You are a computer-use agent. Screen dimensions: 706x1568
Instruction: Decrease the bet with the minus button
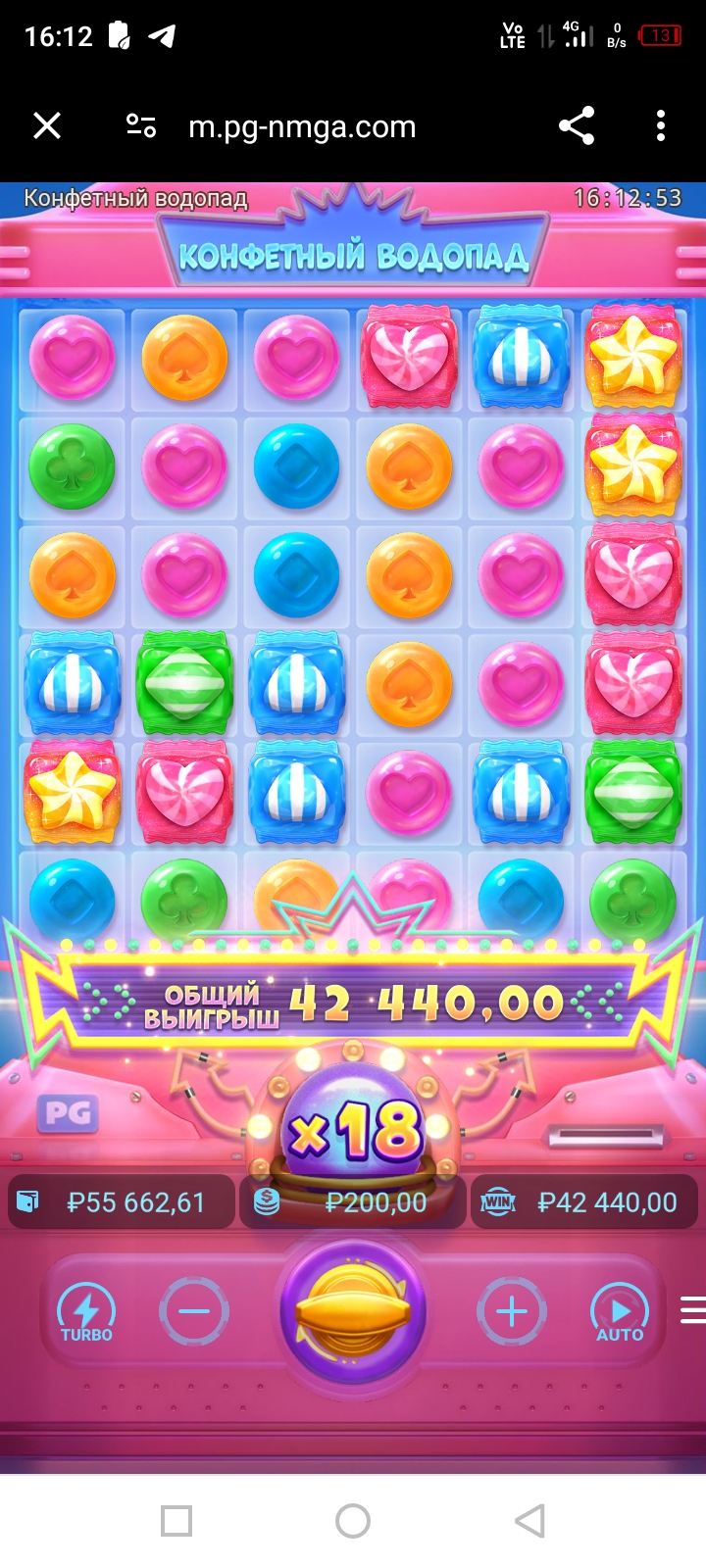(194, 1311)
